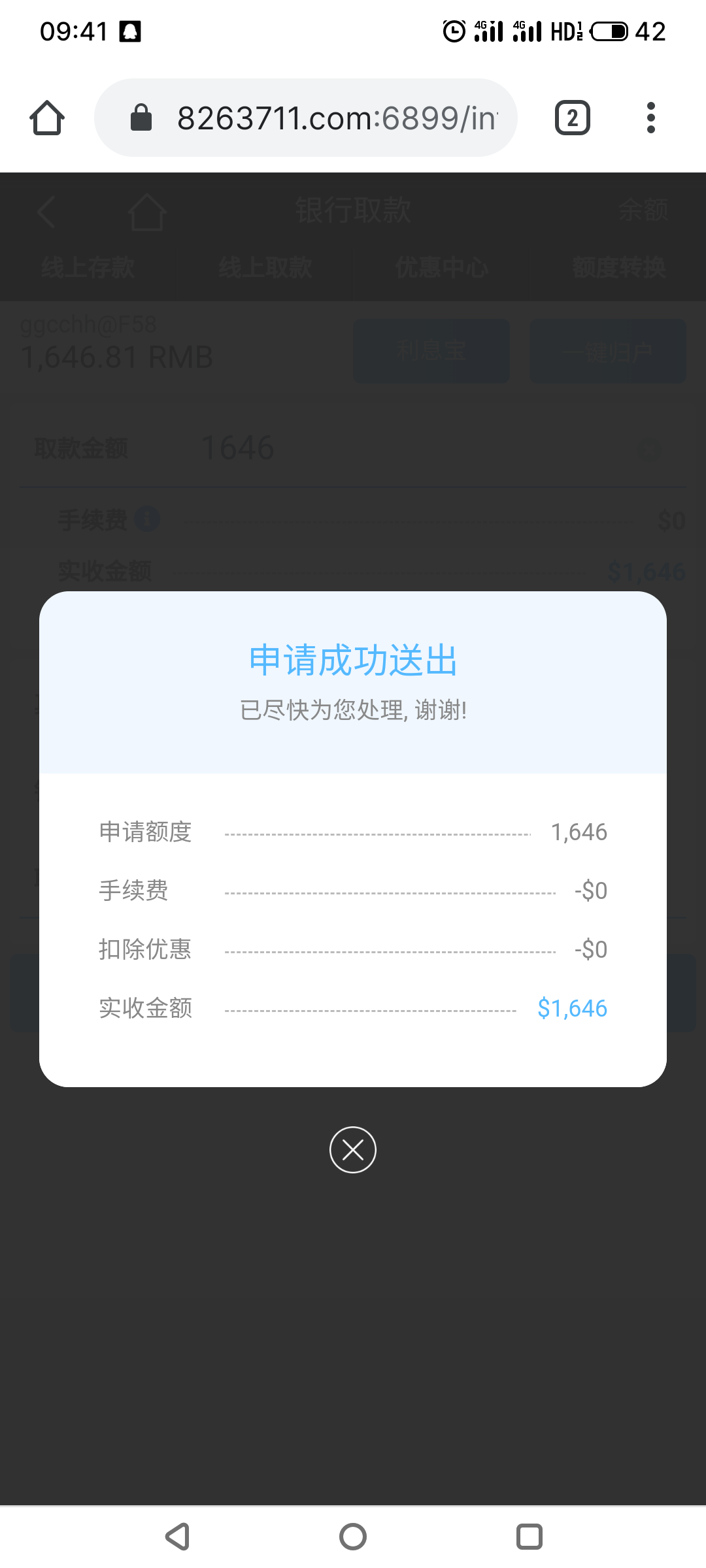Go to the browser home page
Image resolution: width=706 pixels, height=1568 pixels.
pyautogui.click(x=47, y=118)
